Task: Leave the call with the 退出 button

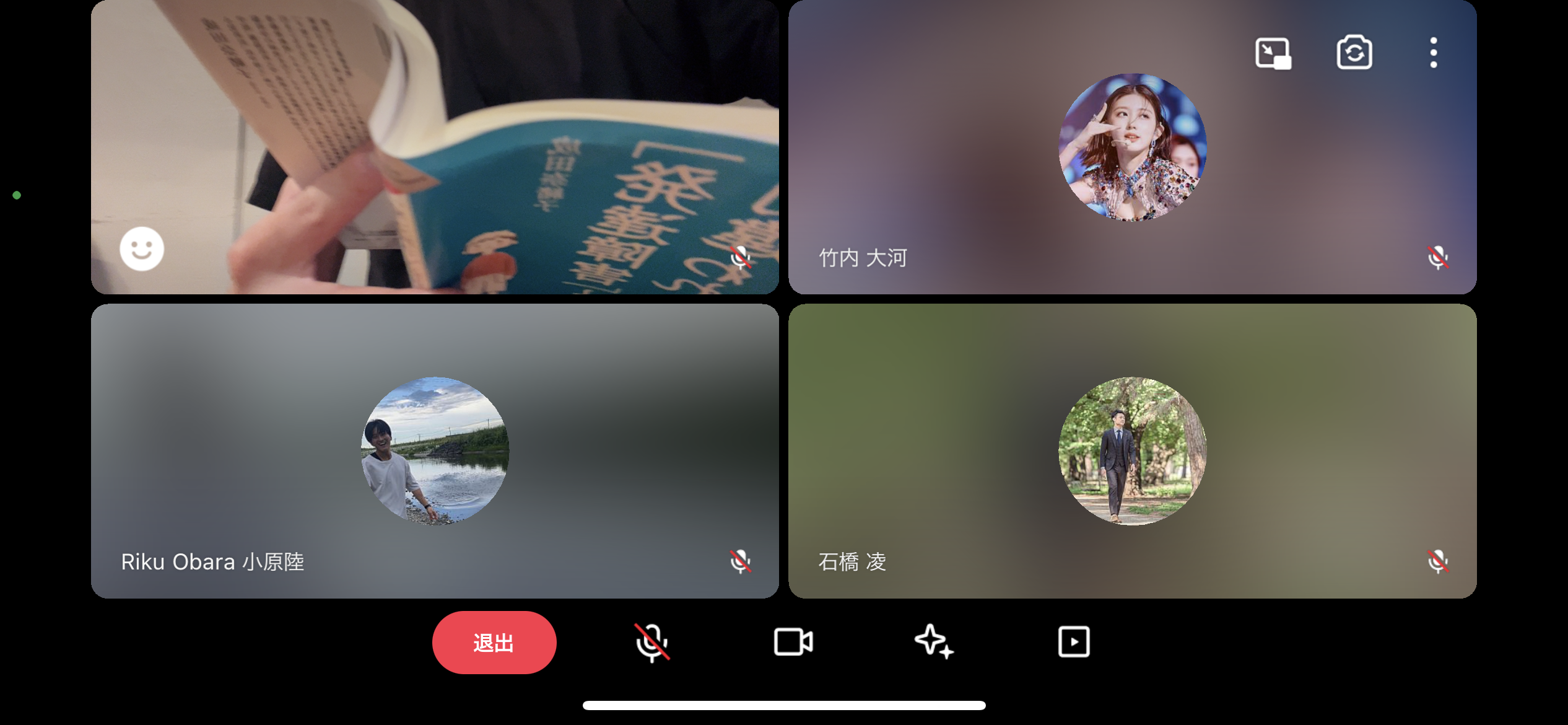Action: click(x=494, y=643)
